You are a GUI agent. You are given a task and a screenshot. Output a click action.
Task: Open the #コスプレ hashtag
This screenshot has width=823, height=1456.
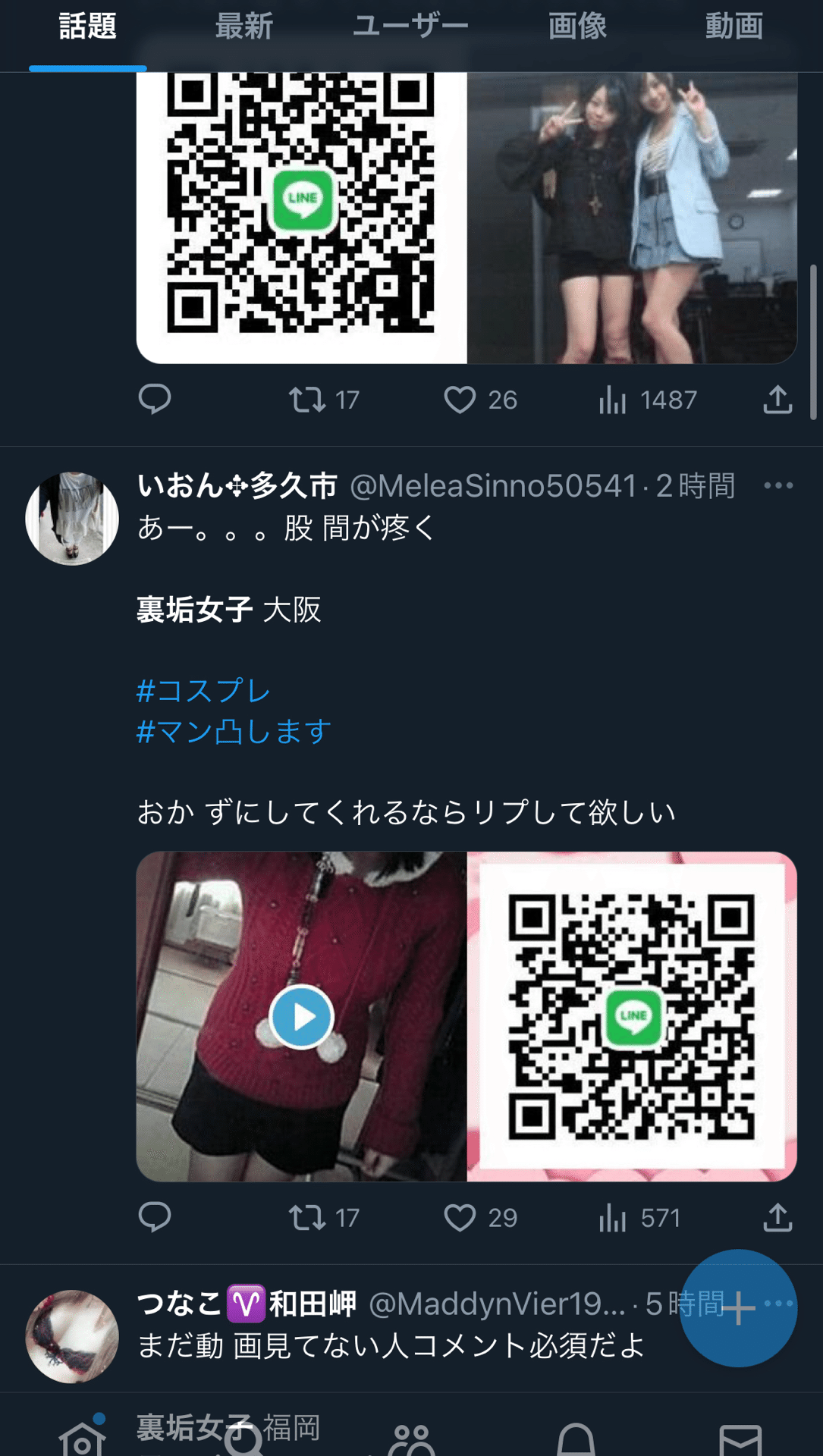(x=203, y=691)
